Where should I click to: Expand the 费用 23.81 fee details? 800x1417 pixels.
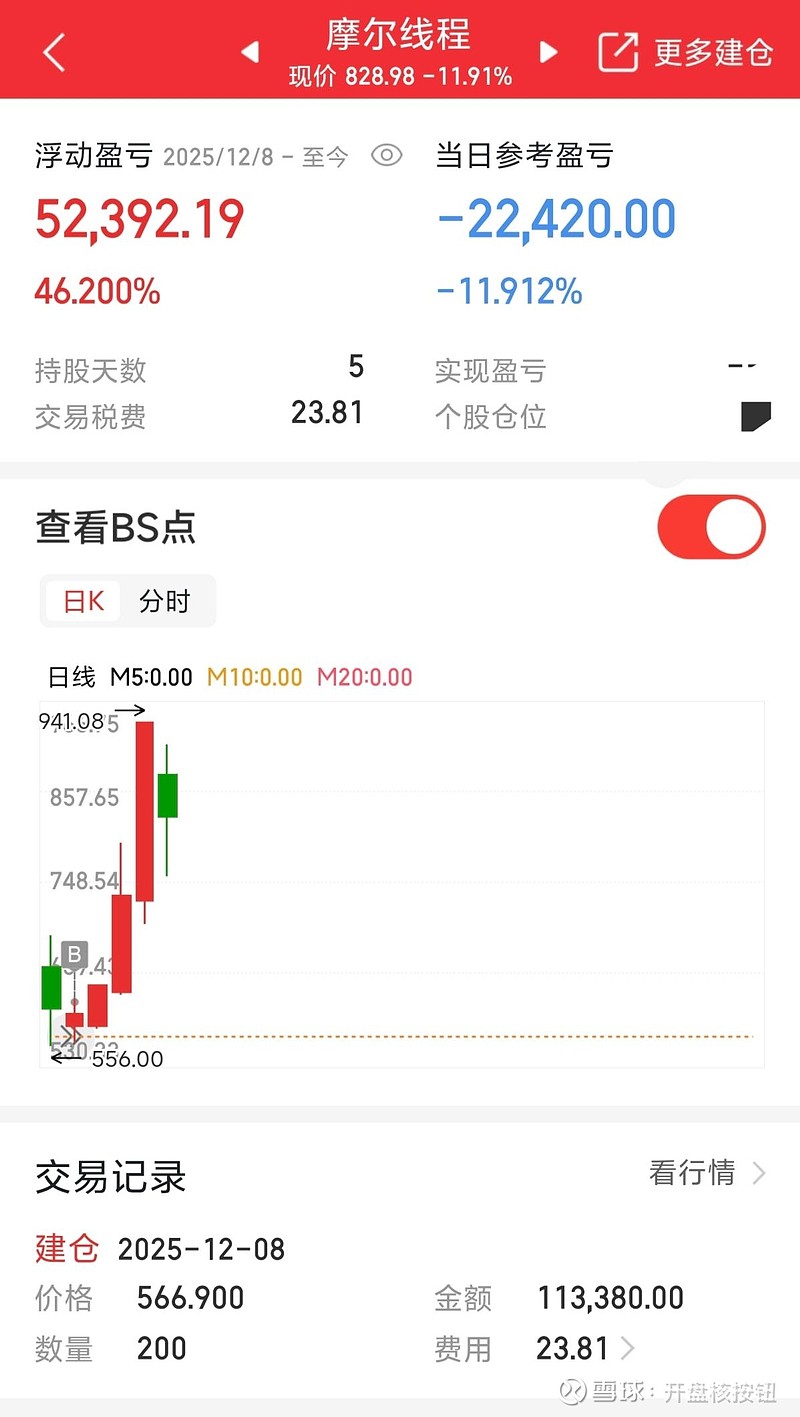[x=627, y=1348]
